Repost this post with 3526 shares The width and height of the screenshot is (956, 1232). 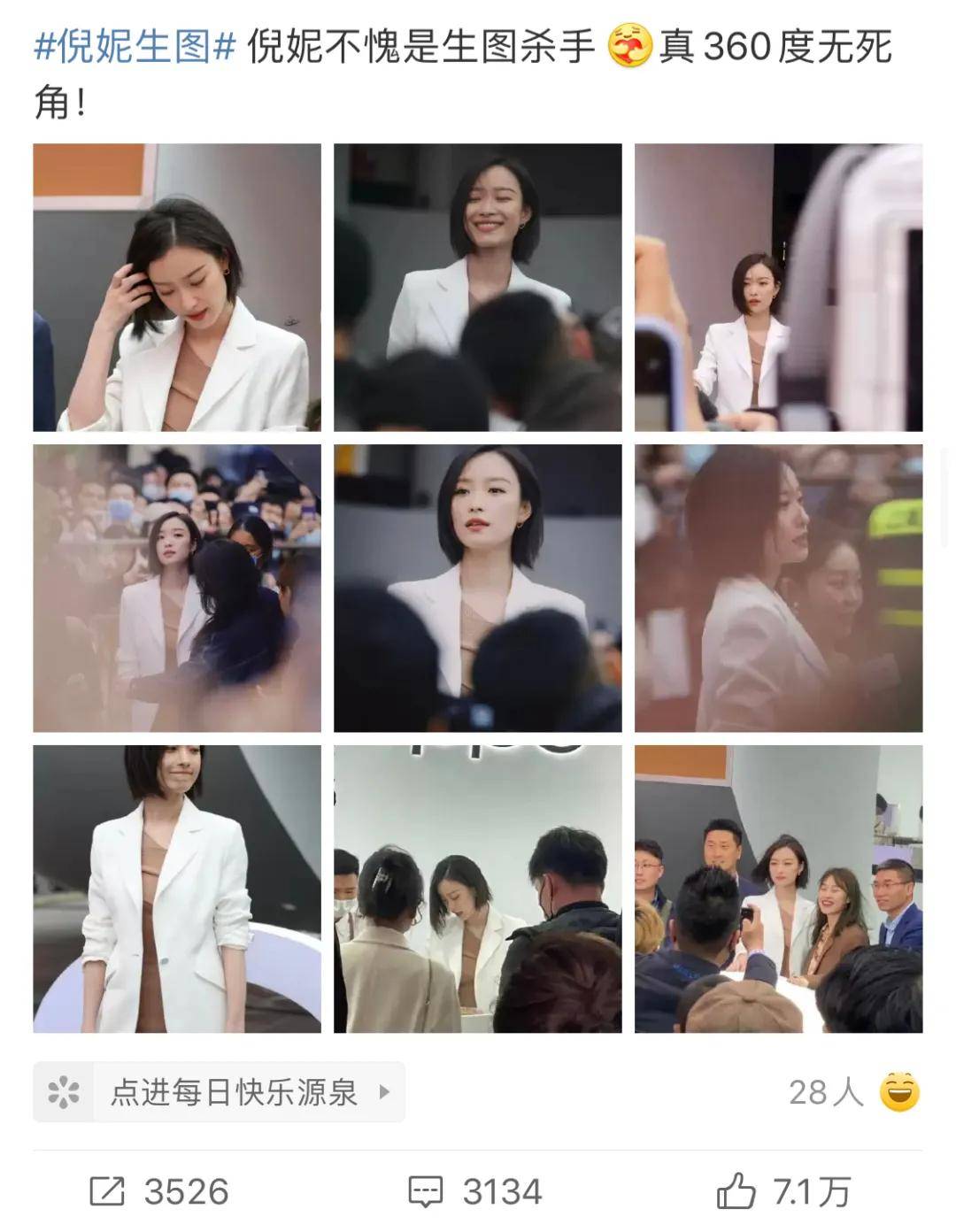[x=159, y=1191]
